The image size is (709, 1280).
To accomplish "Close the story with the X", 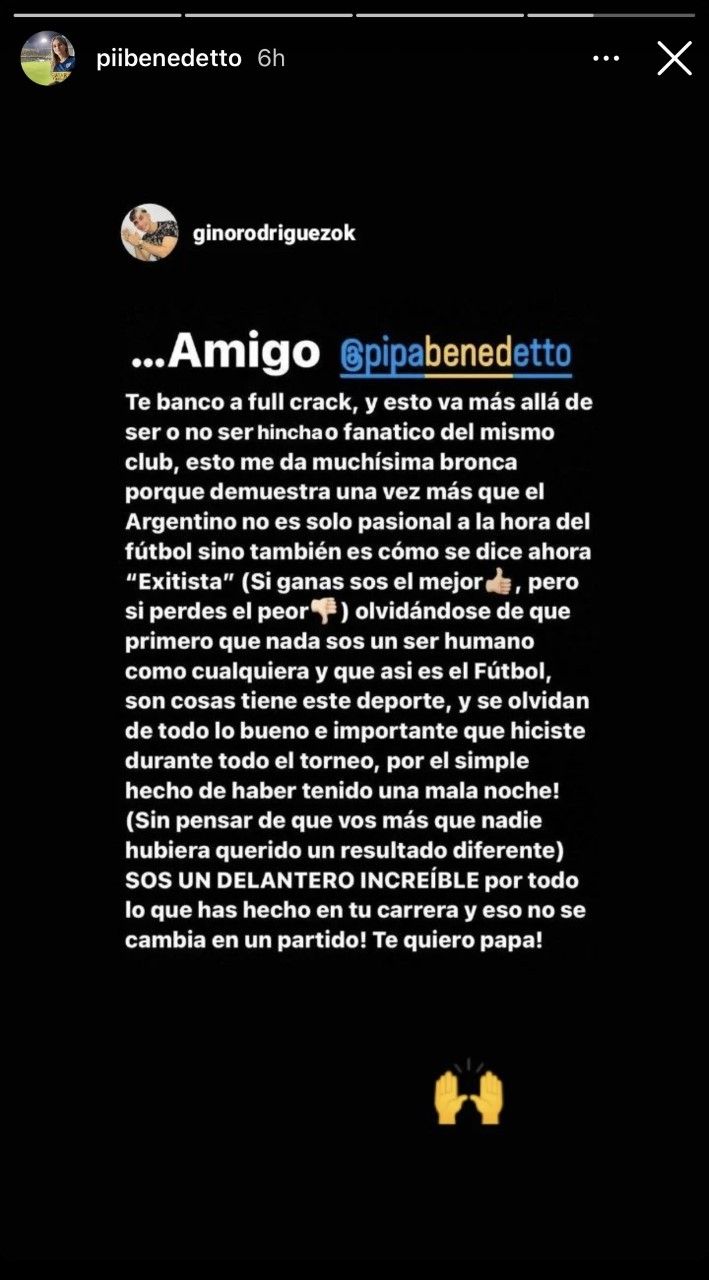I will click(674, 59).
